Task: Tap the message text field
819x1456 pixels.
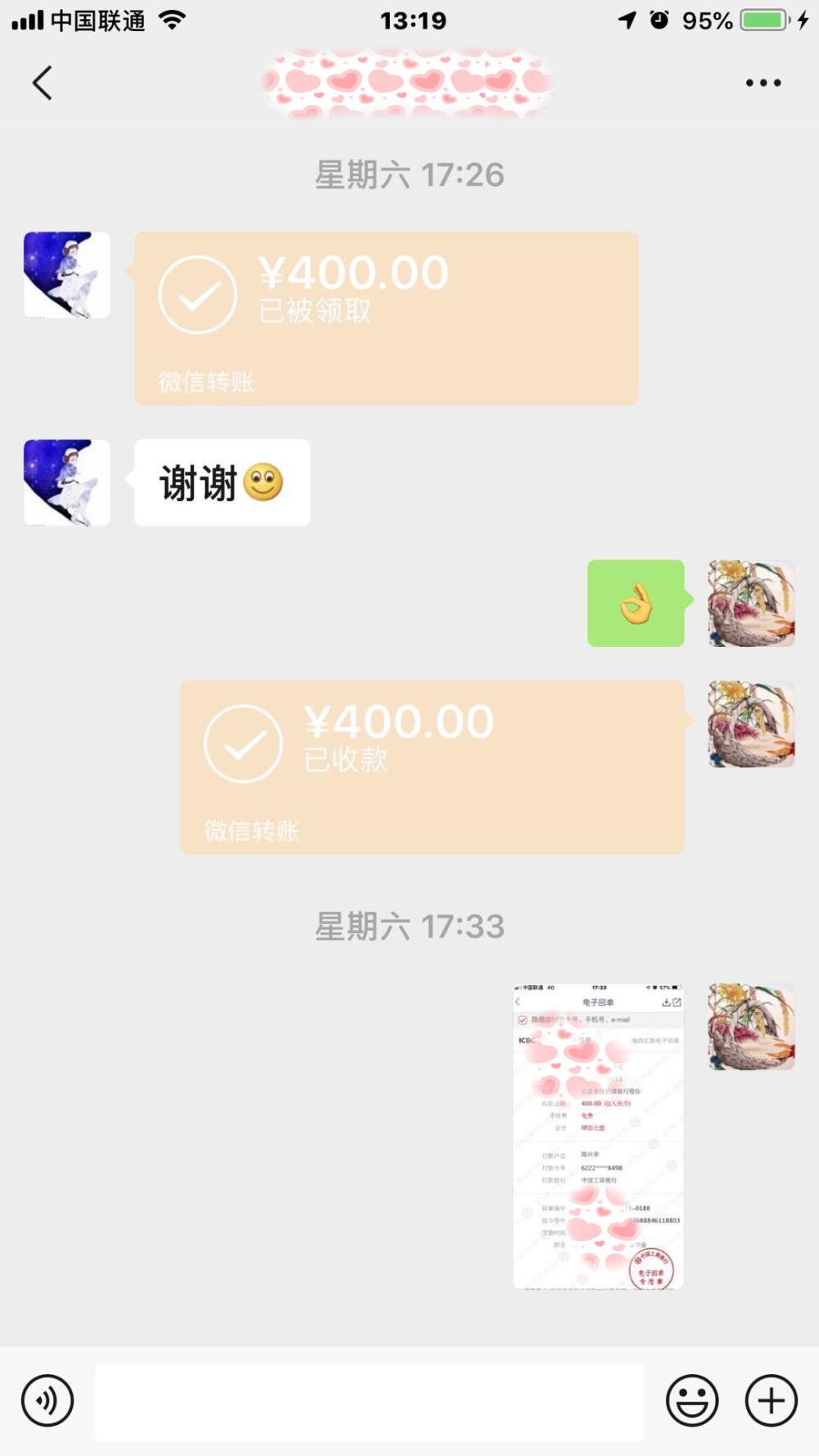Action: pyautogui.click(x=369, y=1401)
